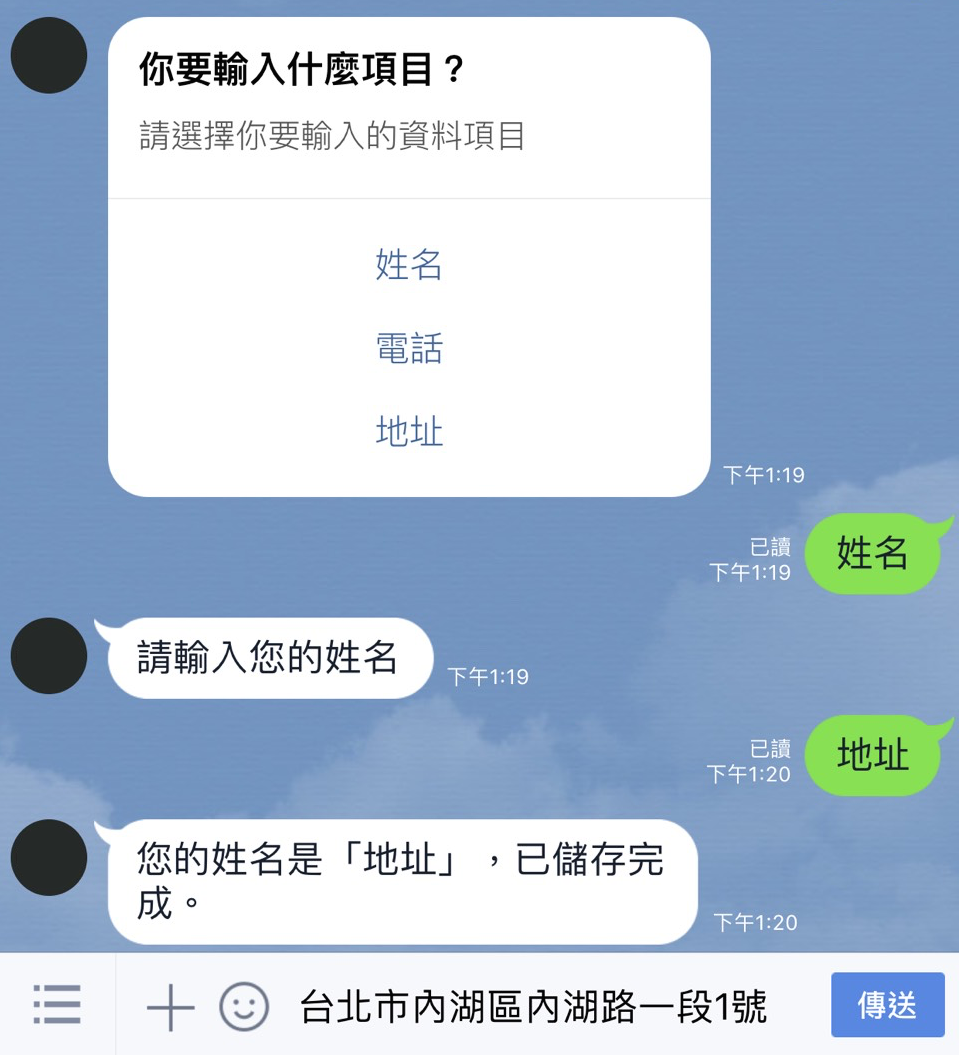
Task: Open the emoji sticker picker
Action: [x=244, y=1006]
